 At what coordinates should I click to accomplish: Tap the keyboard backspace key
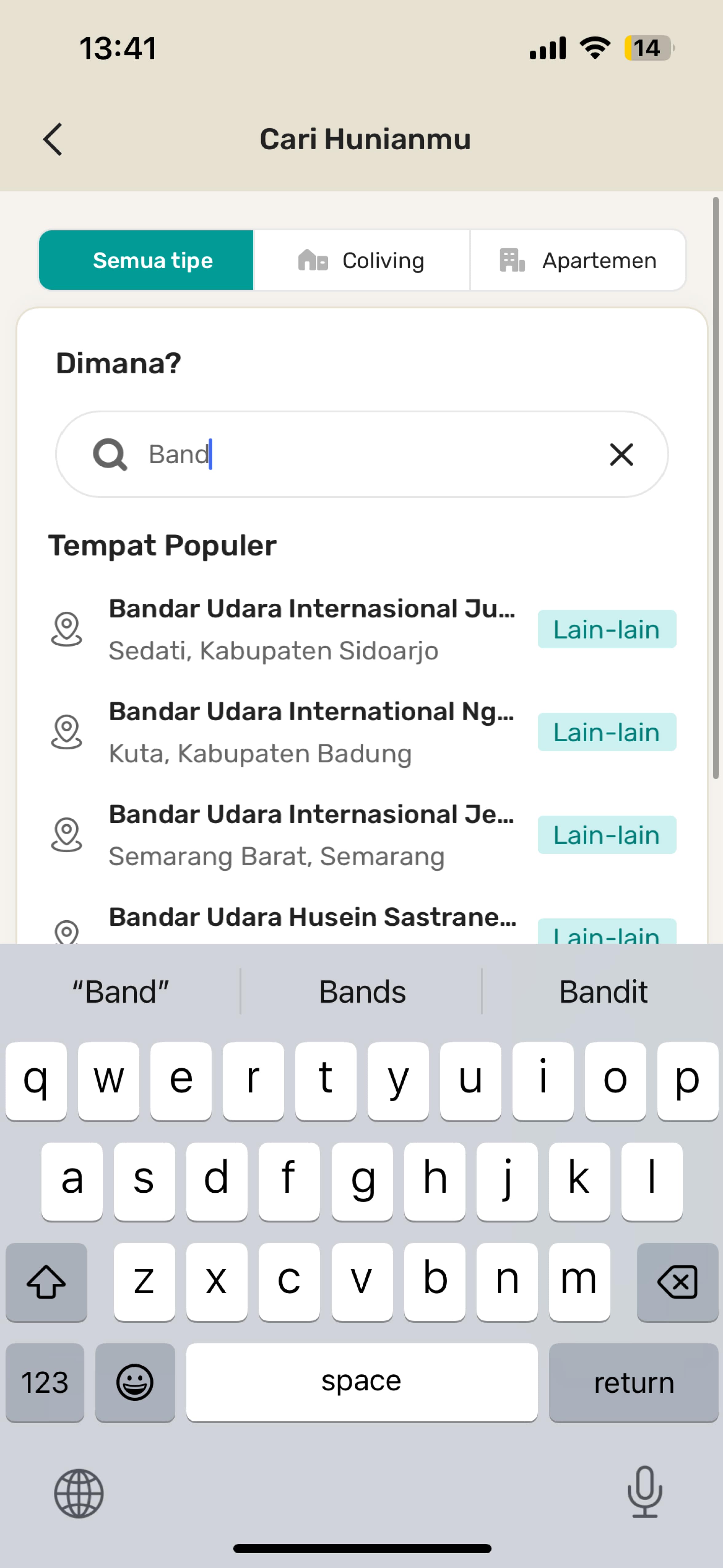[x=677, y=1281]
